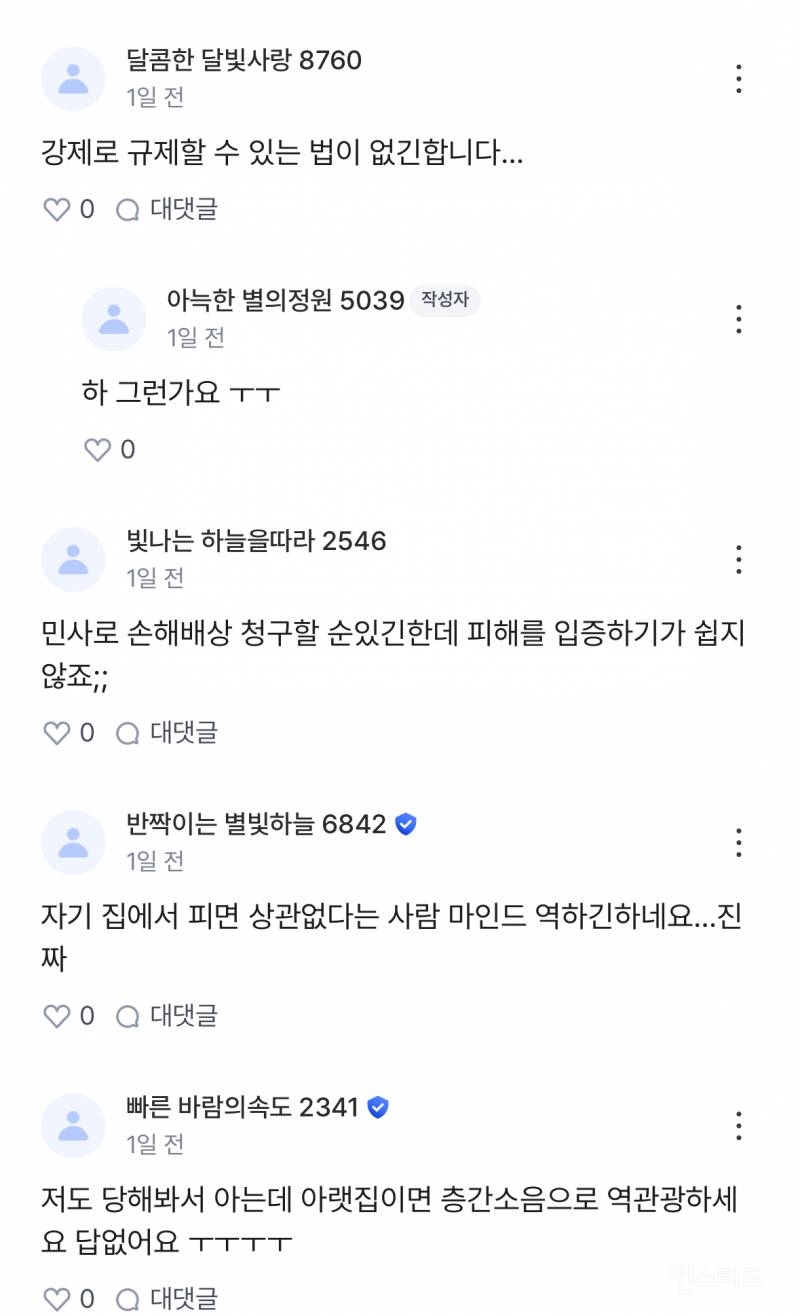The width and height of the screenshot is (800, 1316).
Task: Open the options menu on 아늑한 별의정원's reply
Action: [737, 320]
